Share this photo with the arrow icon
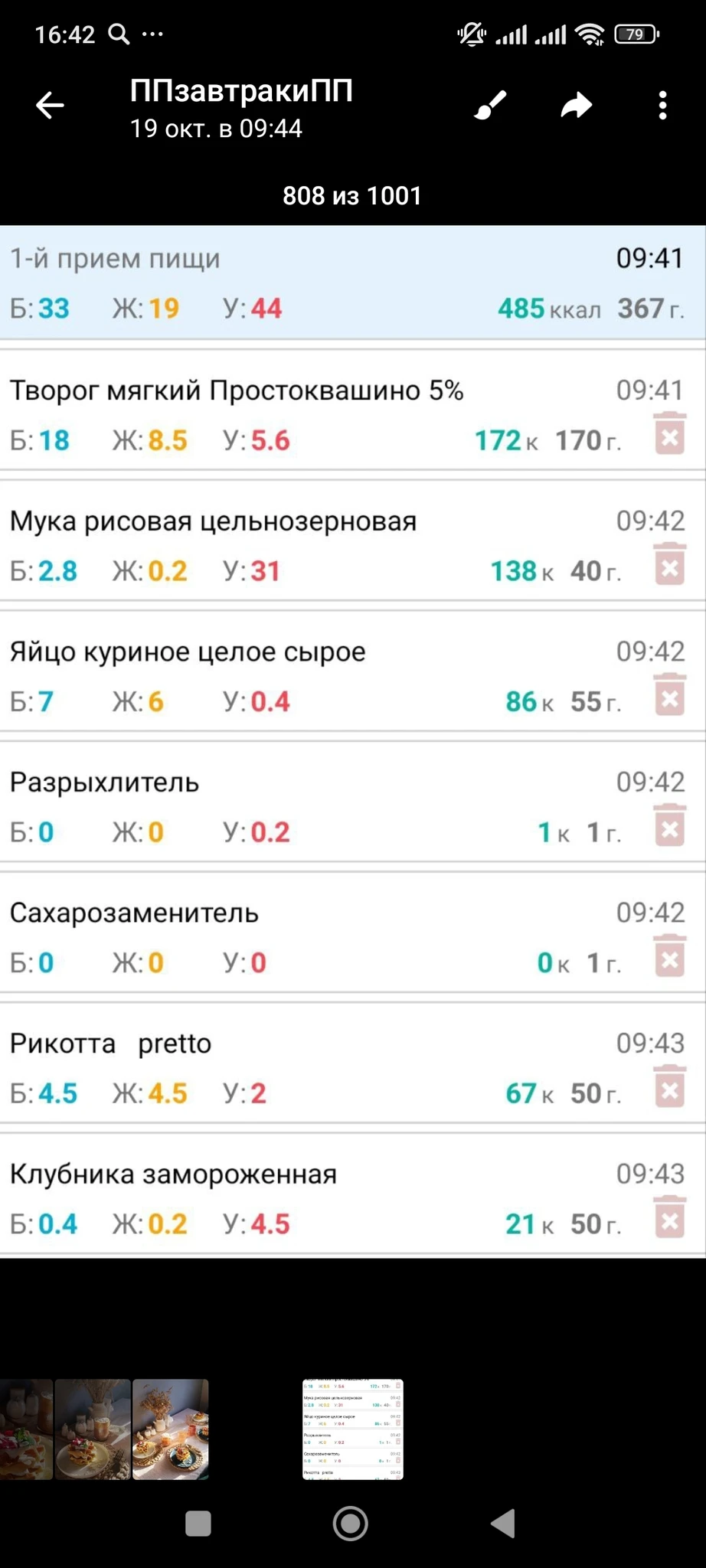This screenshot has width=706, height=1568. coord(576,106)
